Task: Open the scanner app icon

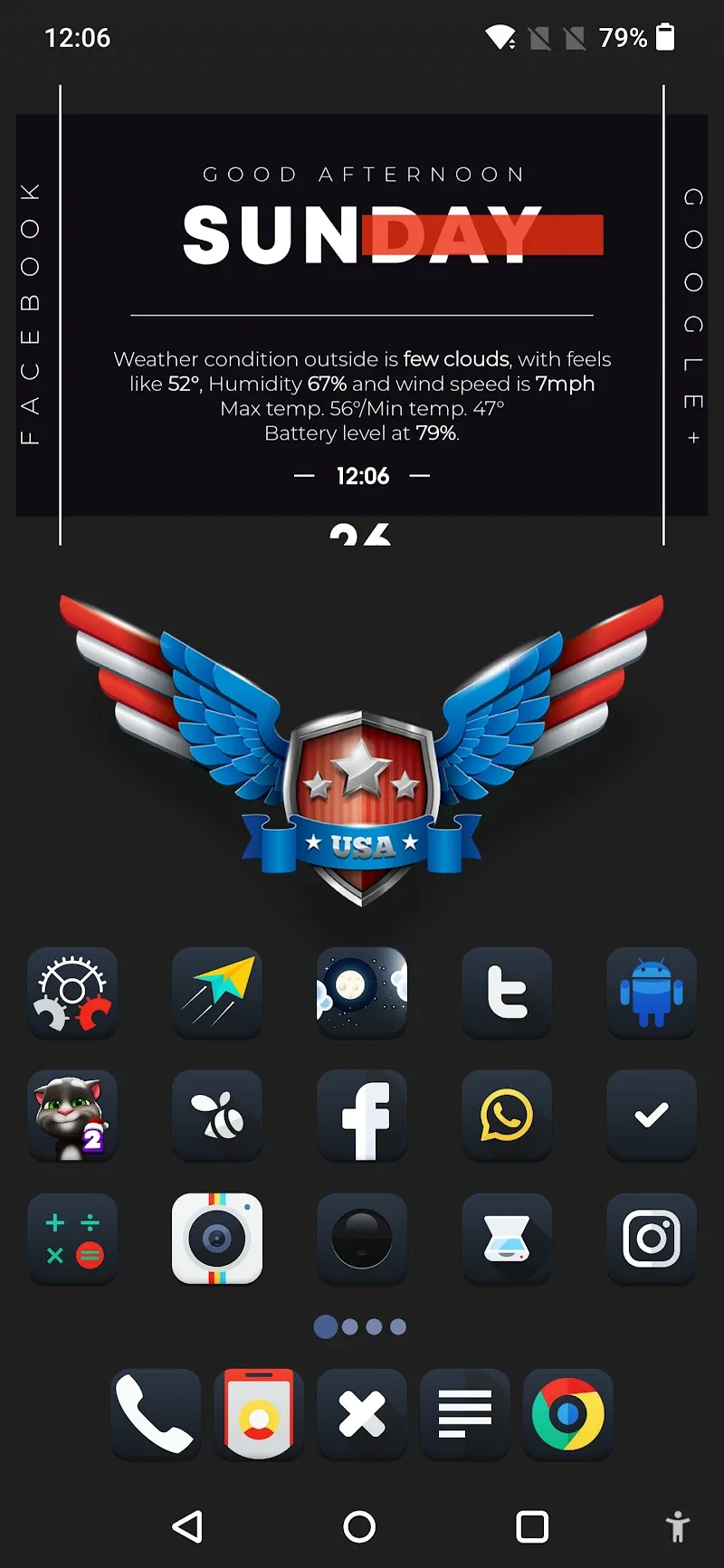Action: 507,1239
